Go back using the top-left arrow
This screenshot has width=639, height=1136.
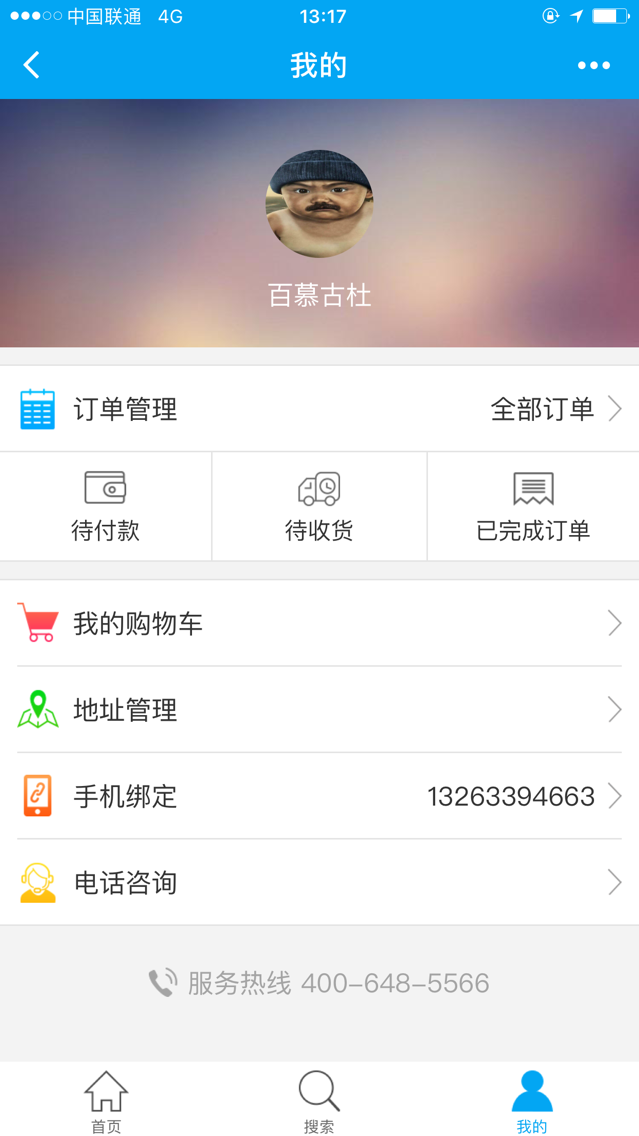32,66
